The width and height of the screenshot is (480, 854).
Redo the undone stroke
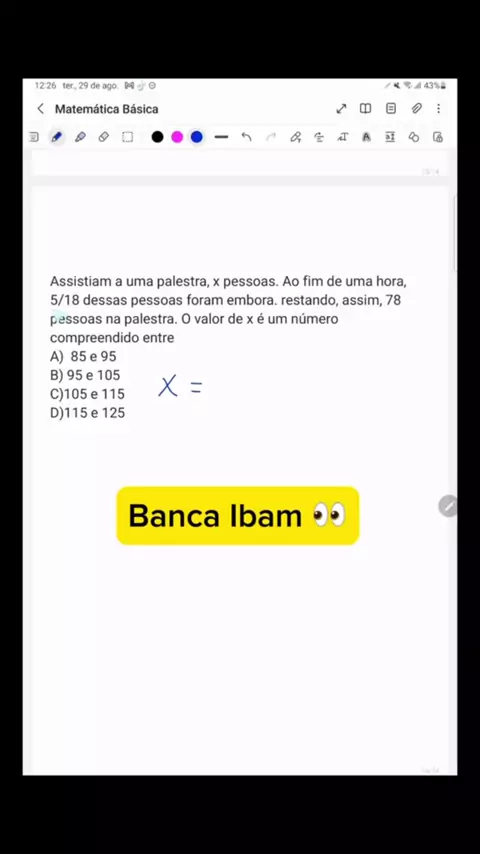pos(271,137)
